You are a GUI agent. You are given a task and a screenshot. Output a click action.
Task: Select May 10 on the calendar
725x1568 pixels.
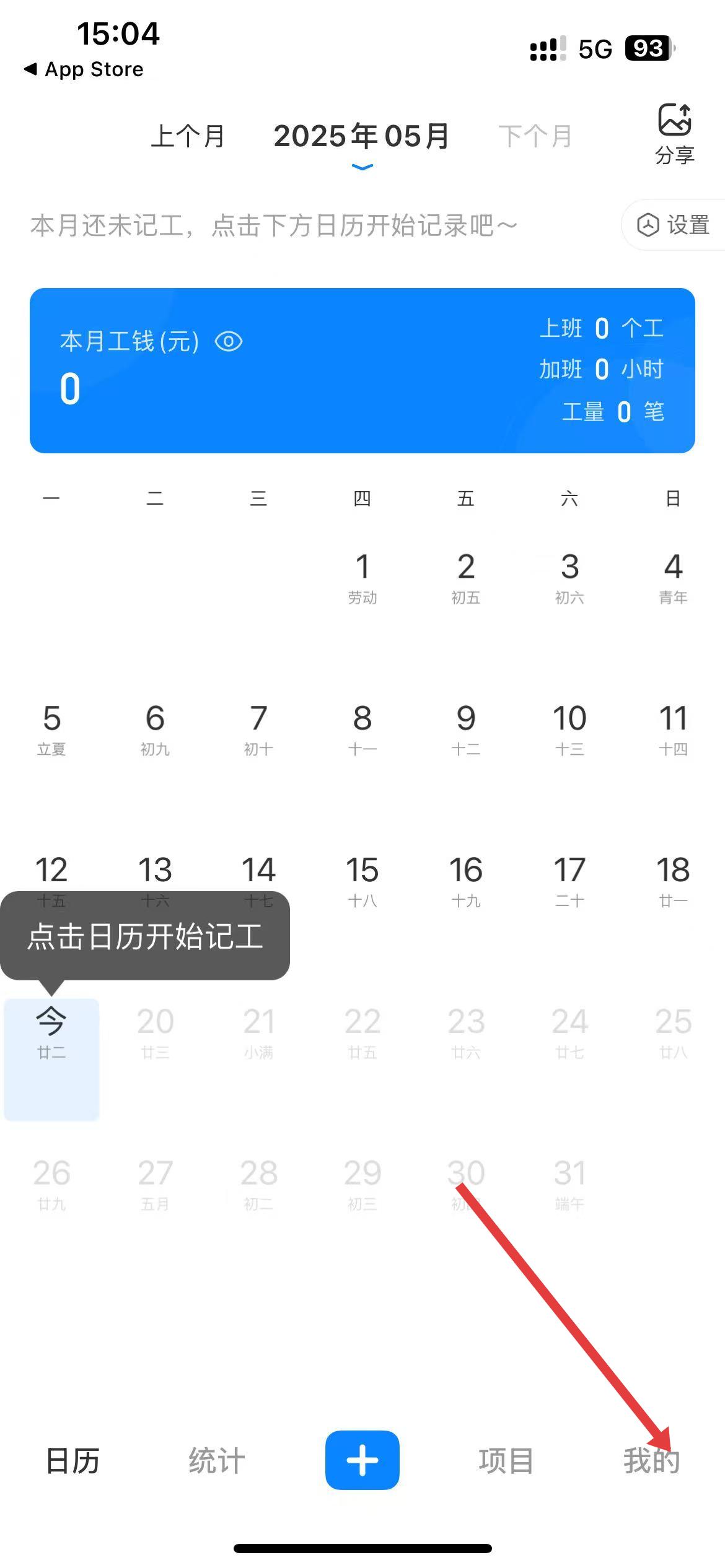569,730
